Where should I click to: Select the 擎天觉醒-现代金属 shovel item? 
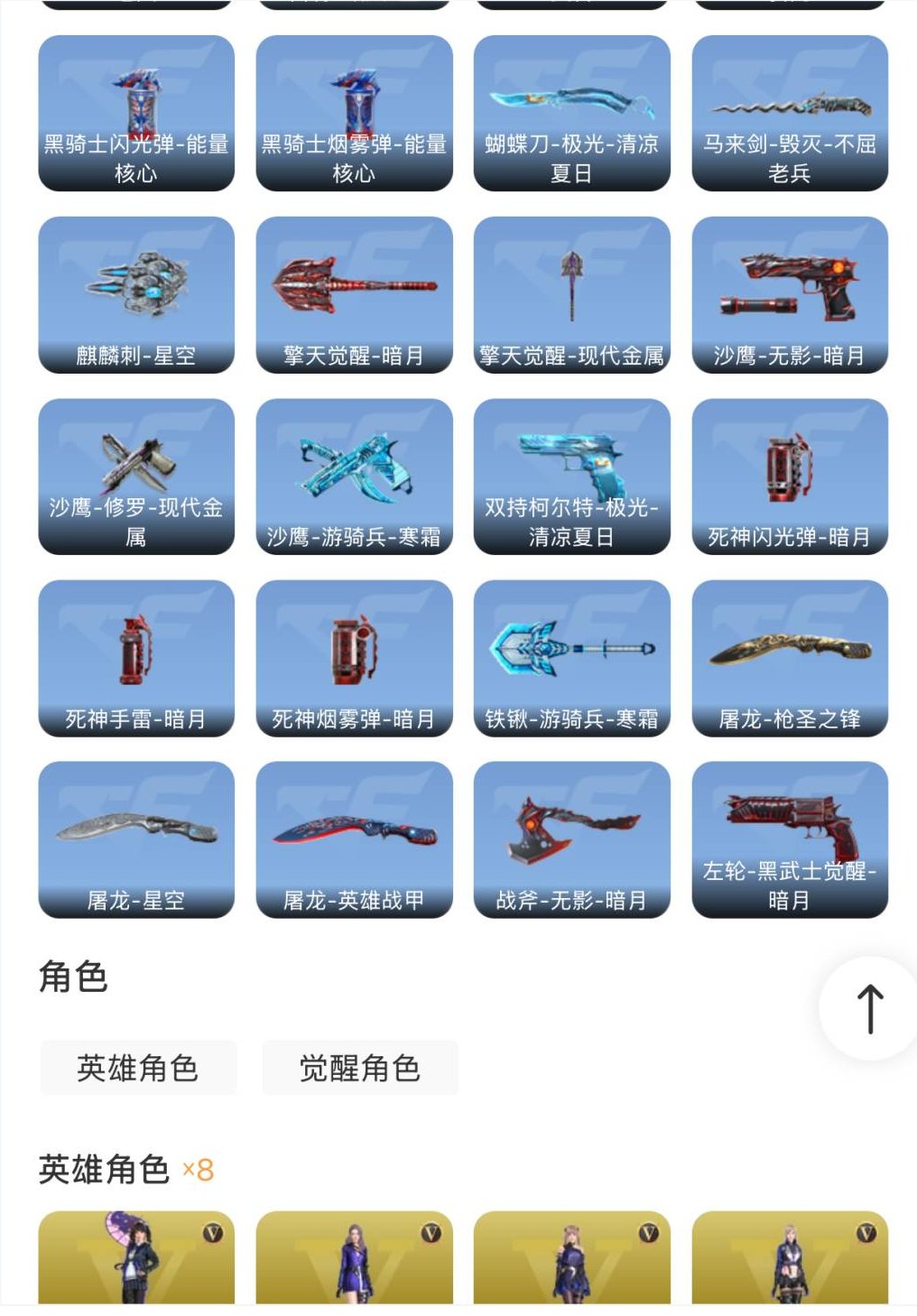point(569,295)
